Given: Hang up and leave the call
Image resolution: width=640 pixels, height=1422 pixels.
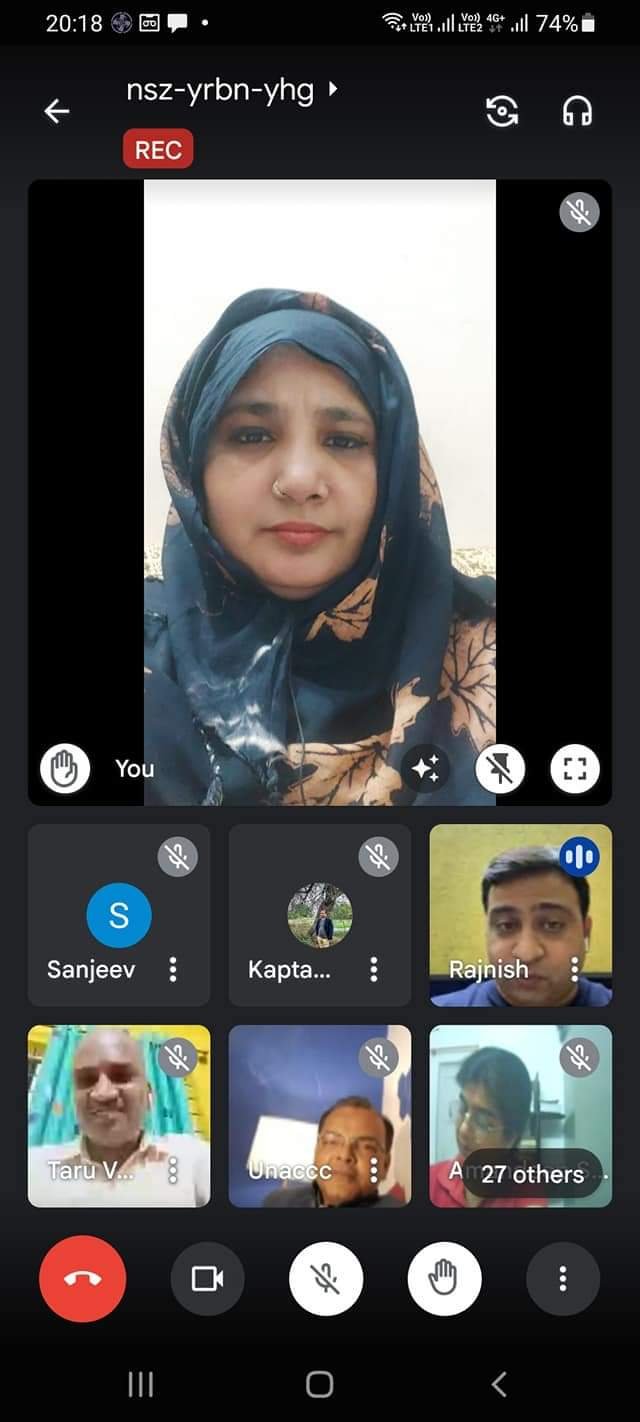Looking at the screenshot, I should (83, 1278).
